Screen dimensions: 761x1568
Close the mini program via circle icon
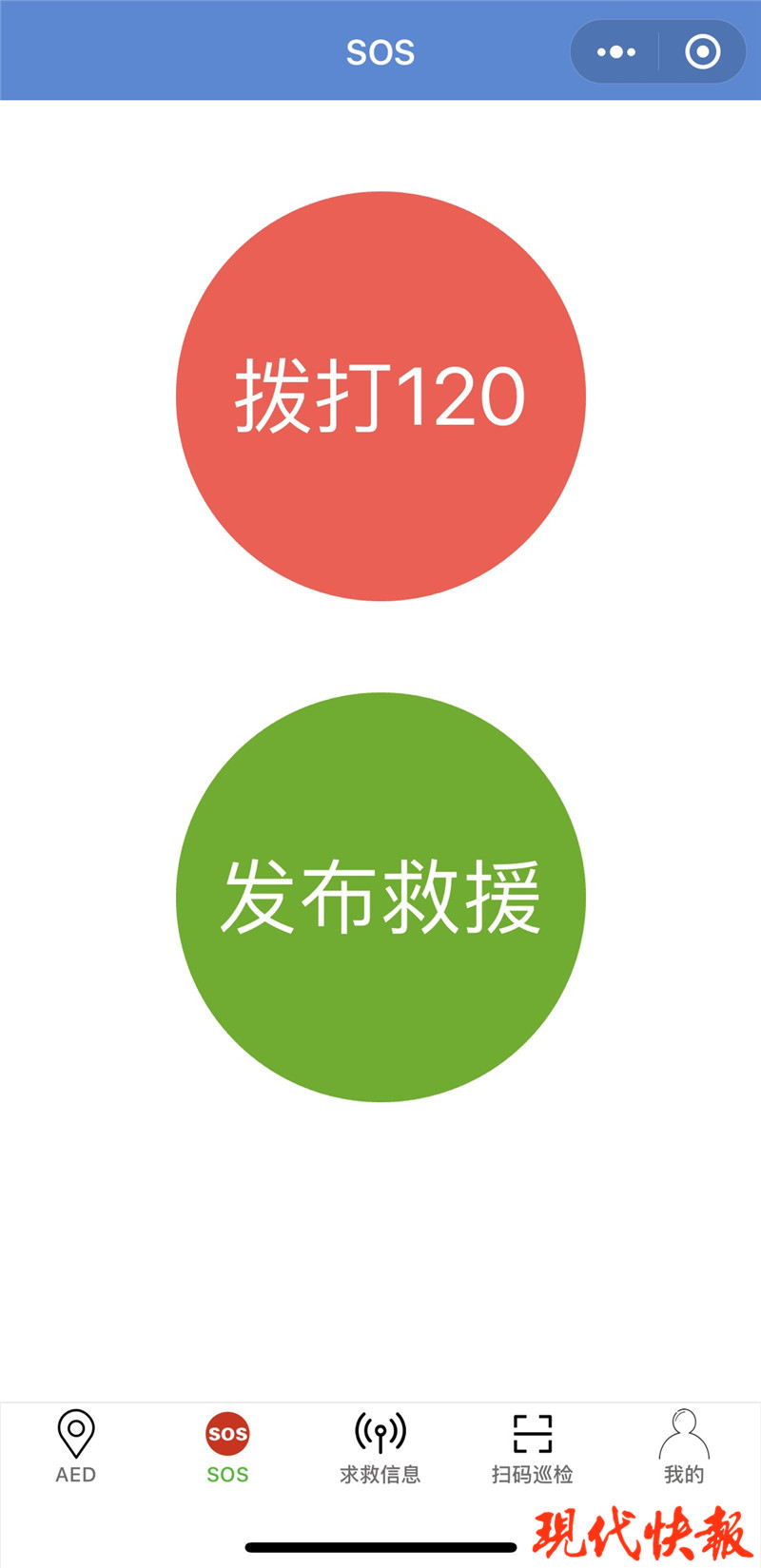tap(703, 52)
